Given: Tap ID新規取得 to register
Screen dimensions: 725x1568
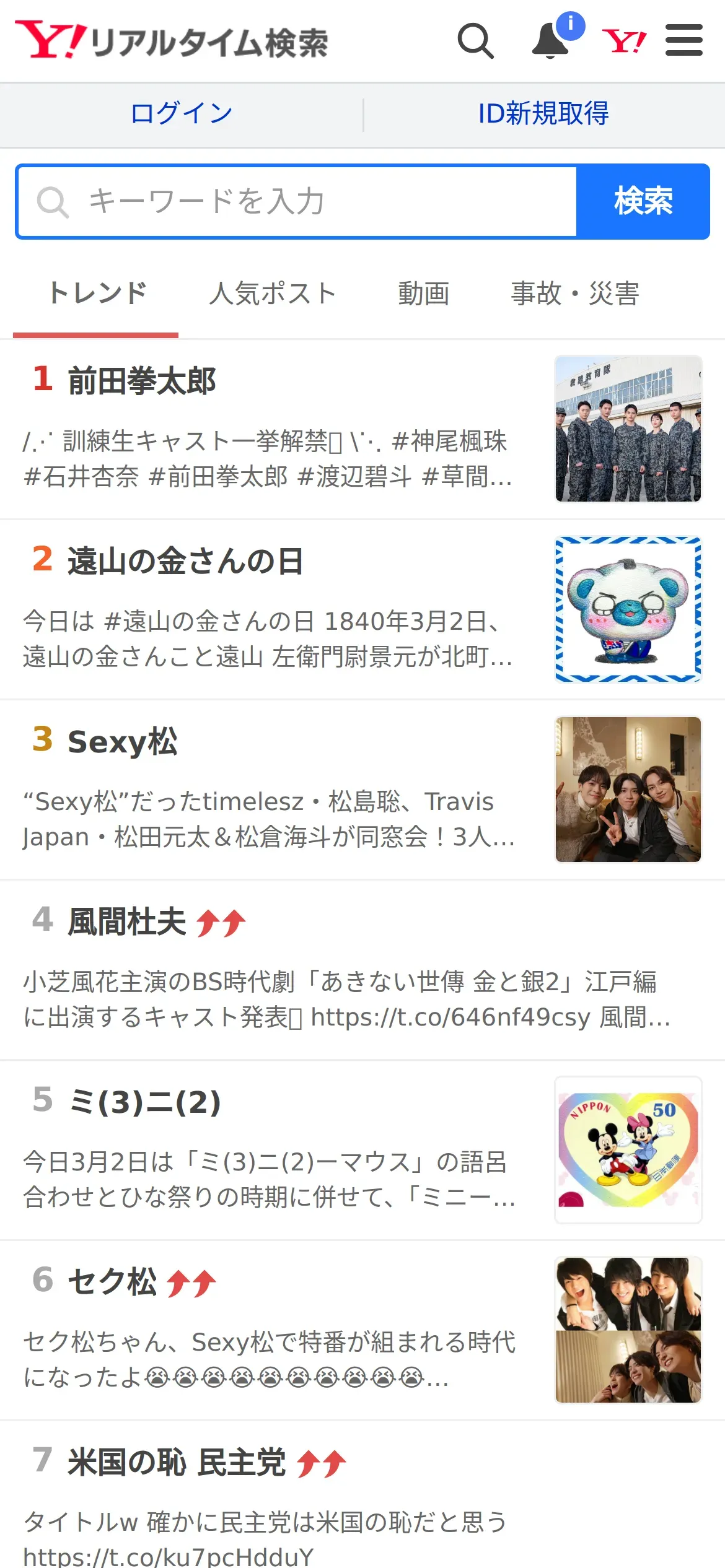Looking at the screenshot, I should tap(543, 114).
